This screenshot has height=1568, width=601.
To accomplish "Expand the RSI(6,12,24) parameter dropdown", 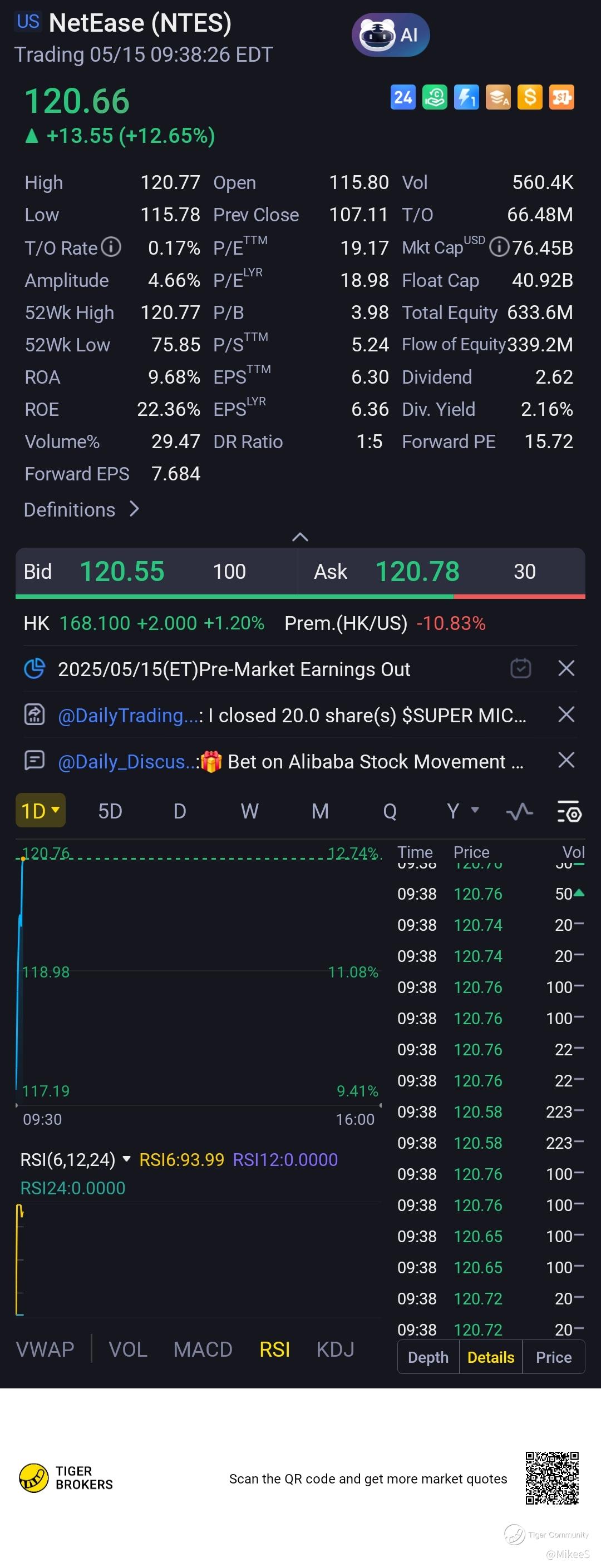I will coord(127,1159).
